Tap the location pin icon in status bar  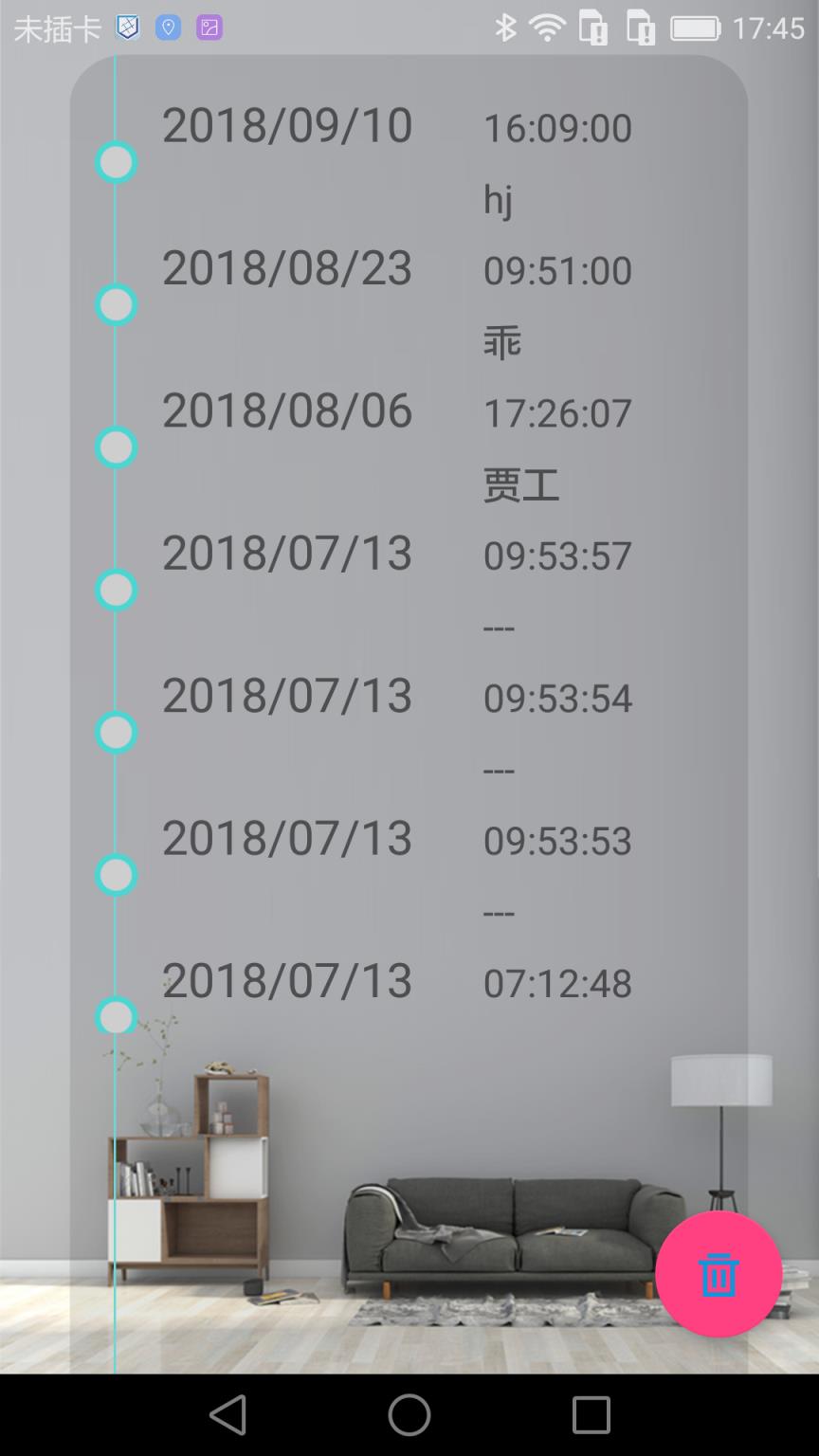tap(169, 27)
